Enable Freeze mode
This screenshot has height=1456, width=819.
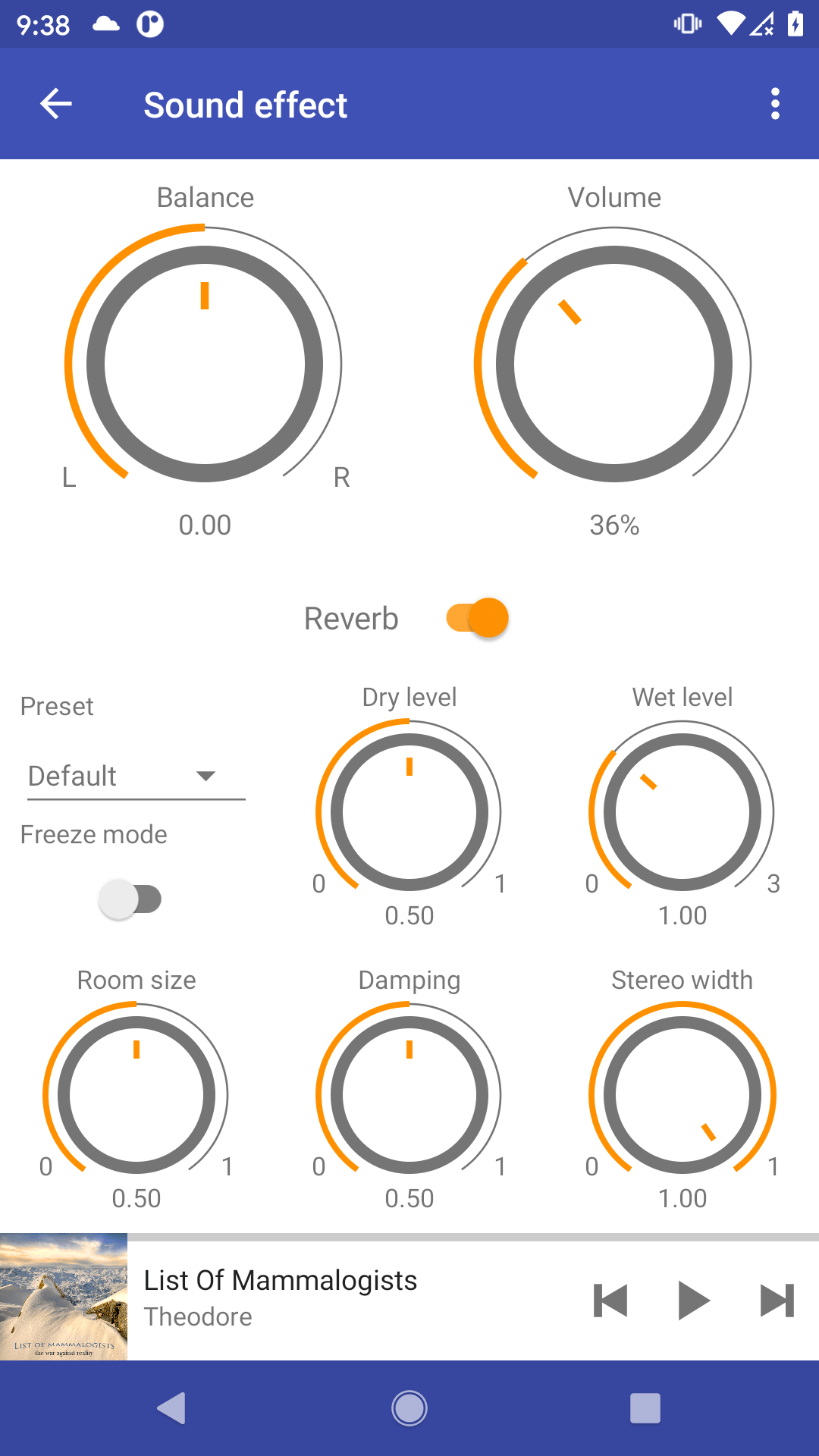(130, 899)
